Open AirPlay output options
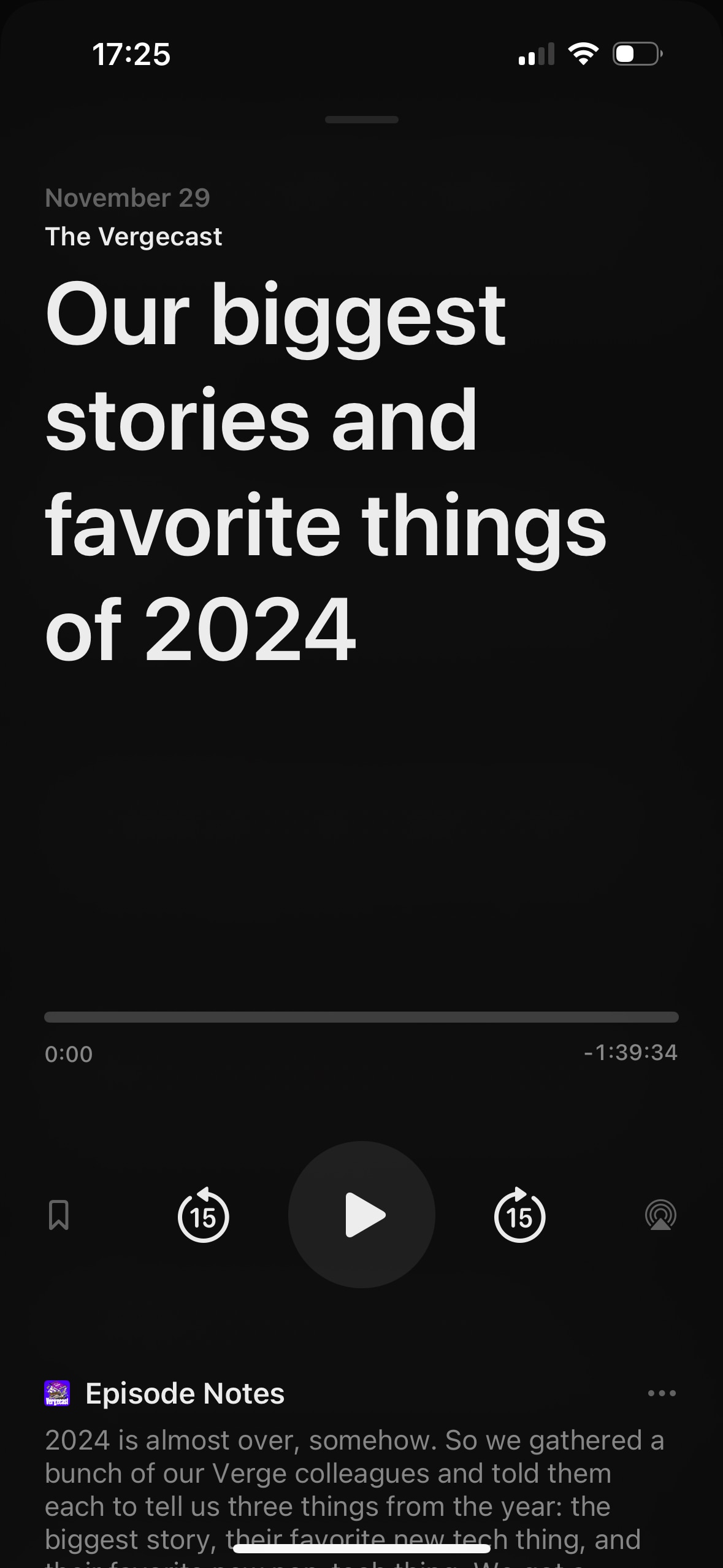723x1568 pixels. (x=660, y=1215)
